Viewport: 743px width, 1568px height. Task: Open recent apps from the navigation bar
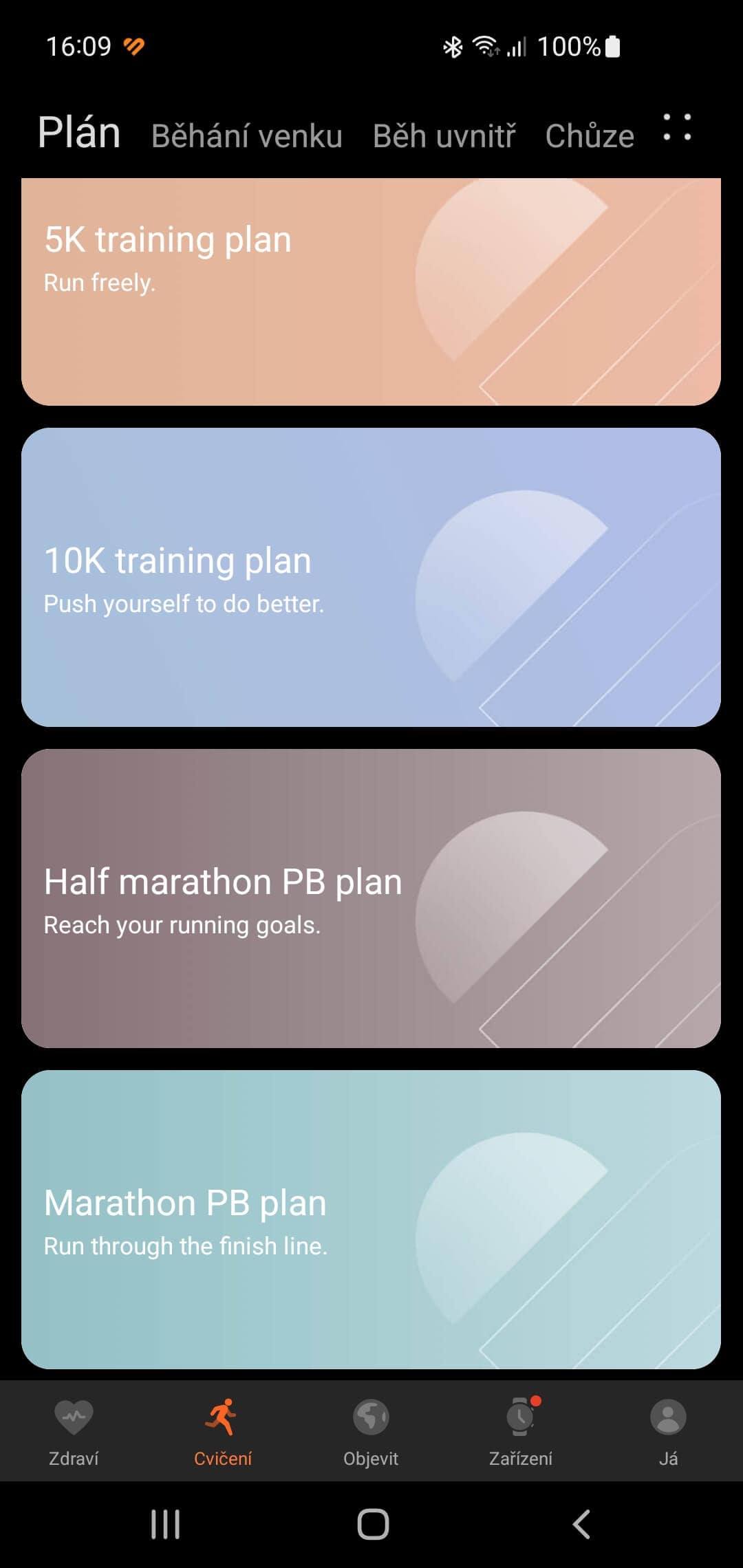(x=165, y=1524)
